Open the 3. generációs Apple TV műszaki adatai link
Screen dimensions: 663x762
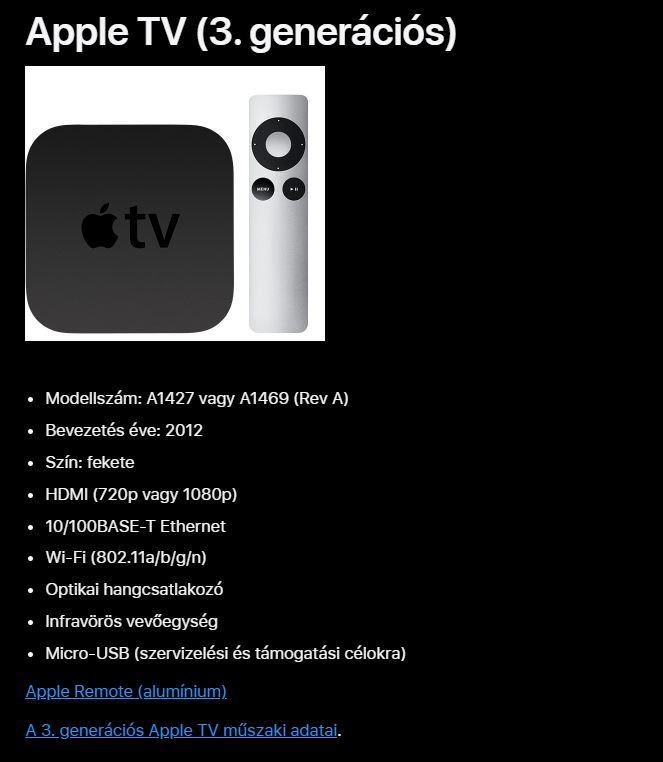181,730
